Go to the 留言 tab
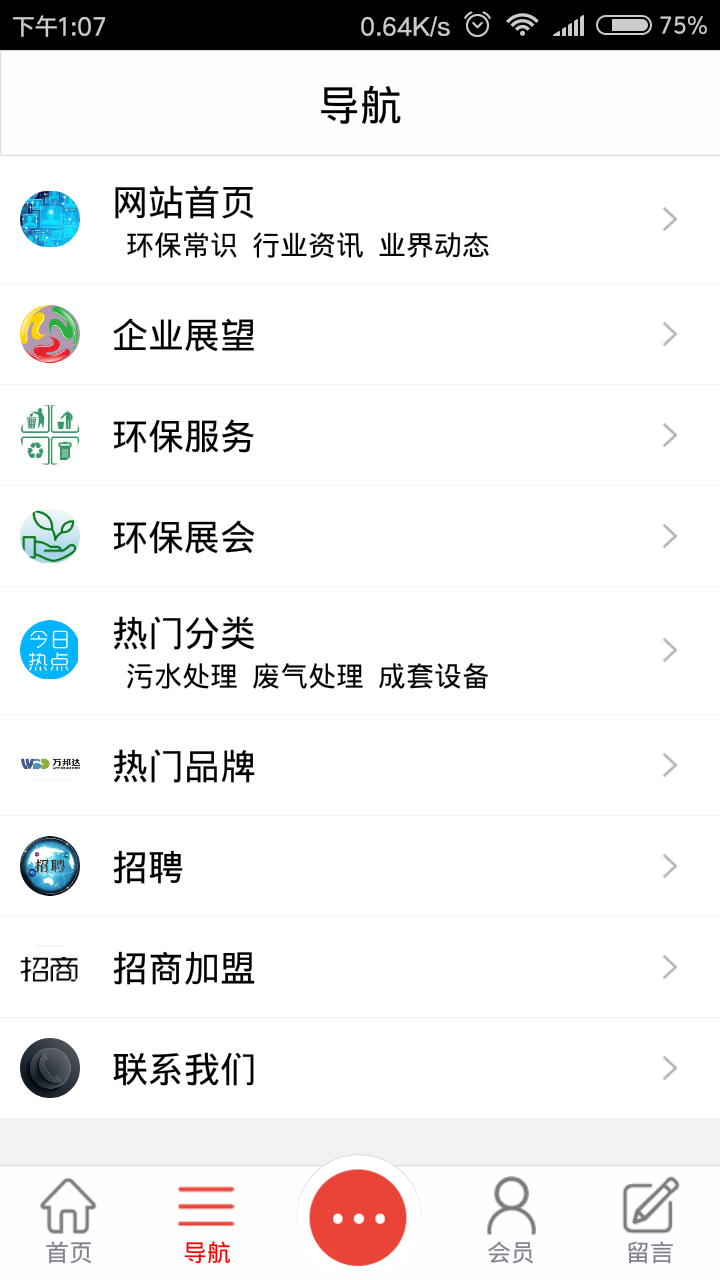This screenshot has width=720, height=1280. pyautogui.click(x=650, y=1221)
